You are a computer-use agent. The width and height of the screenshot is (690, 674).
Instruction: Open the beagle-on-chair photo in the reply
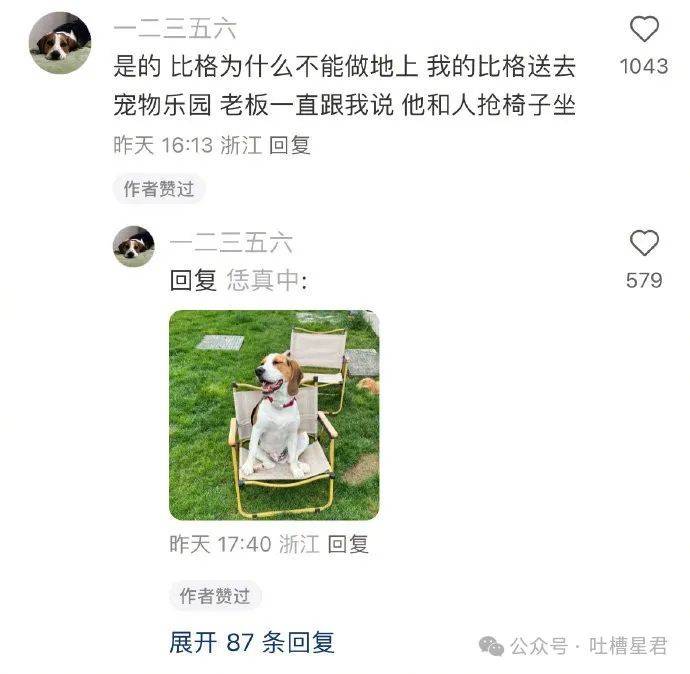[274, 415]
